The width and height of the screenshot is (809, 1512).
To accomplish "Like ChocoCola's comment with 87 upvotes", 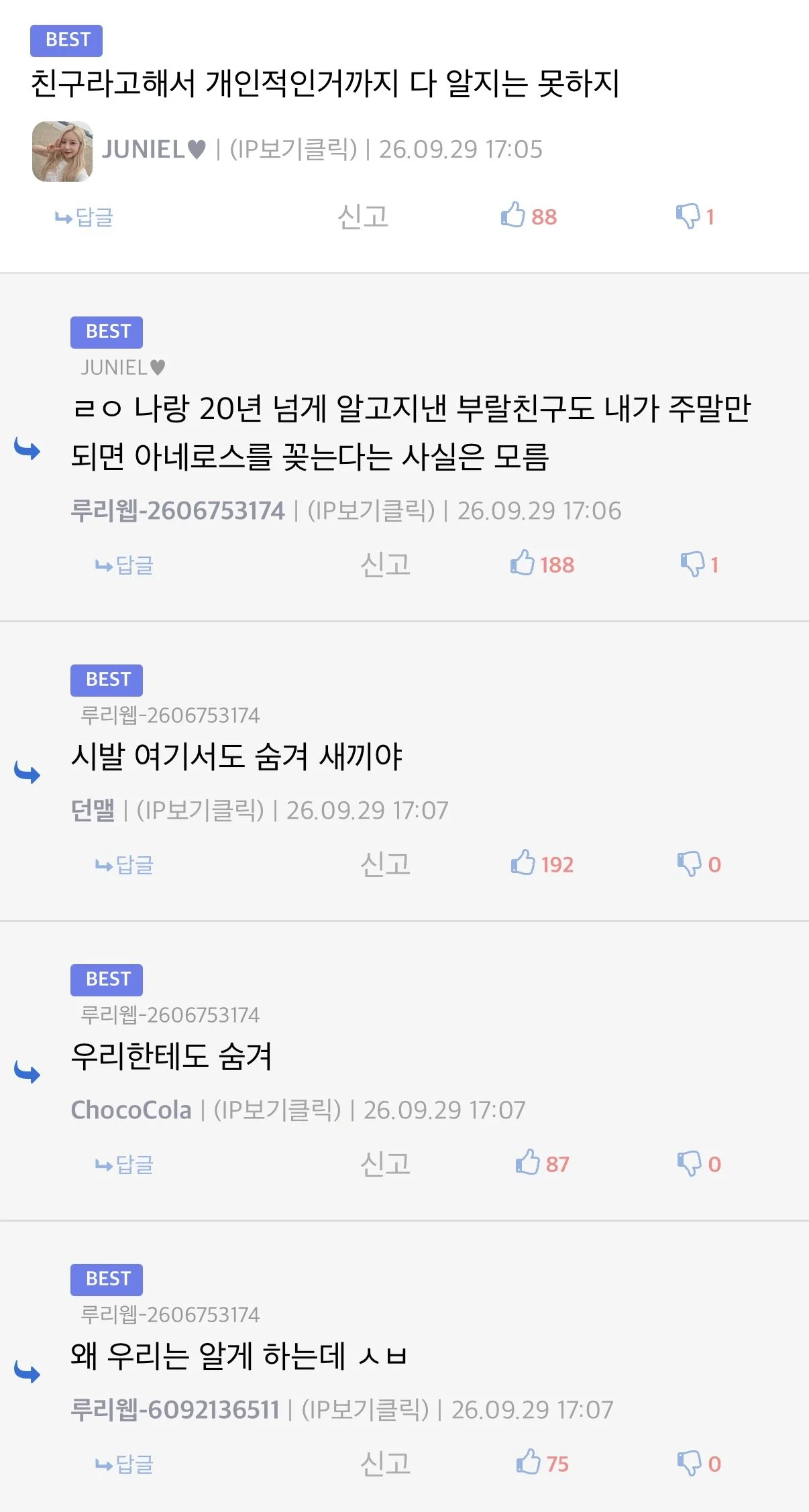I will pos(542,1163).
